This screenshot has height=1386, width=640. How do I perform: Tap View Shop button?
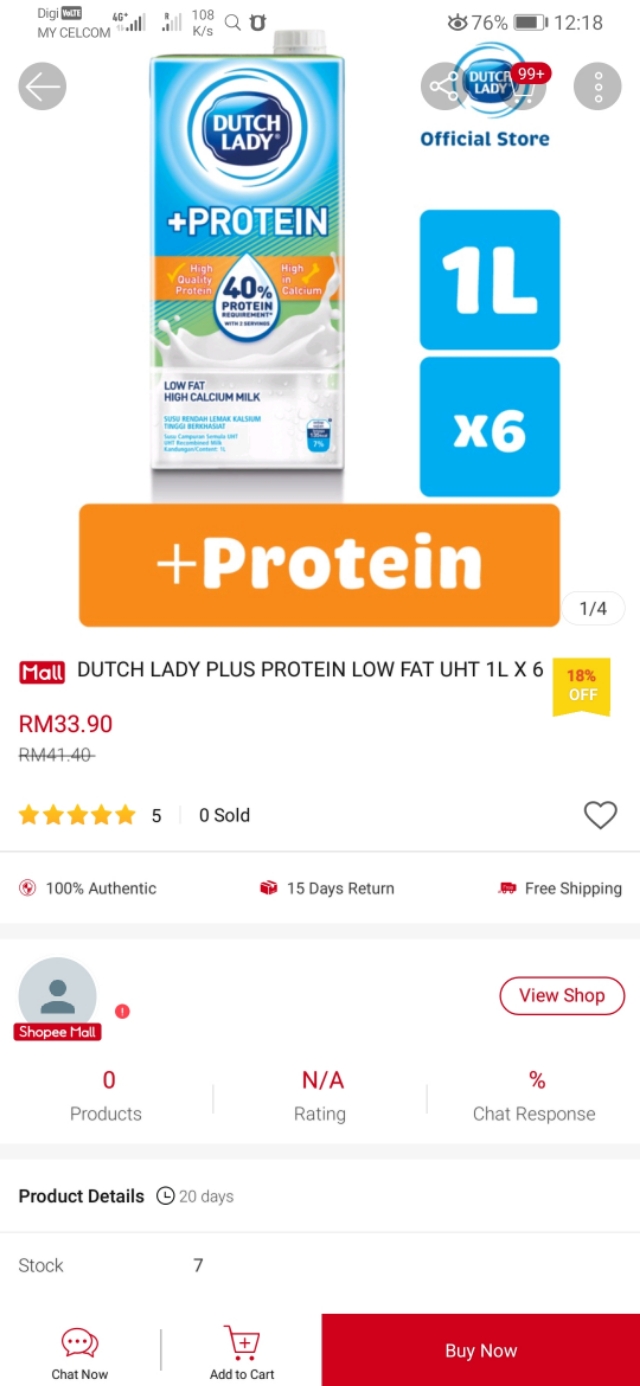coord(561,995)
